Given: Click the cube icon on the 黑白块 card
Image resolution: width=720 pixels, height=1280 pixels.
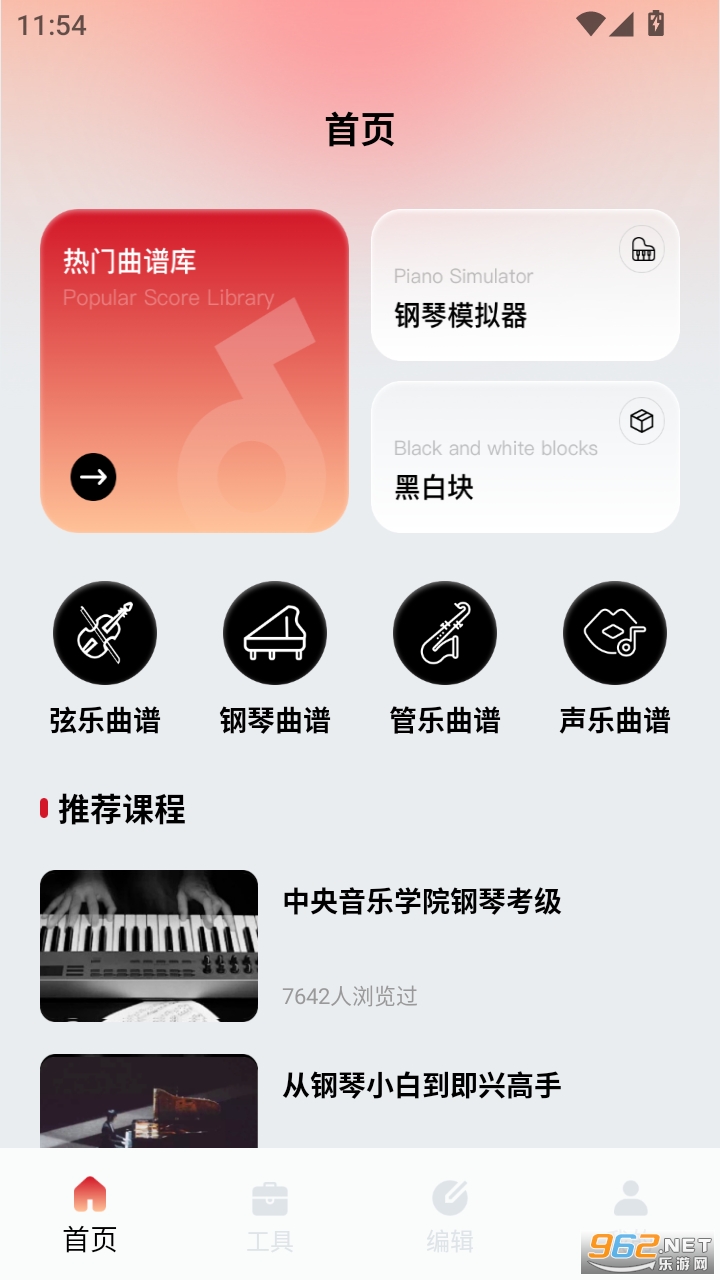Looking at the screenshot, I should 642,422.
